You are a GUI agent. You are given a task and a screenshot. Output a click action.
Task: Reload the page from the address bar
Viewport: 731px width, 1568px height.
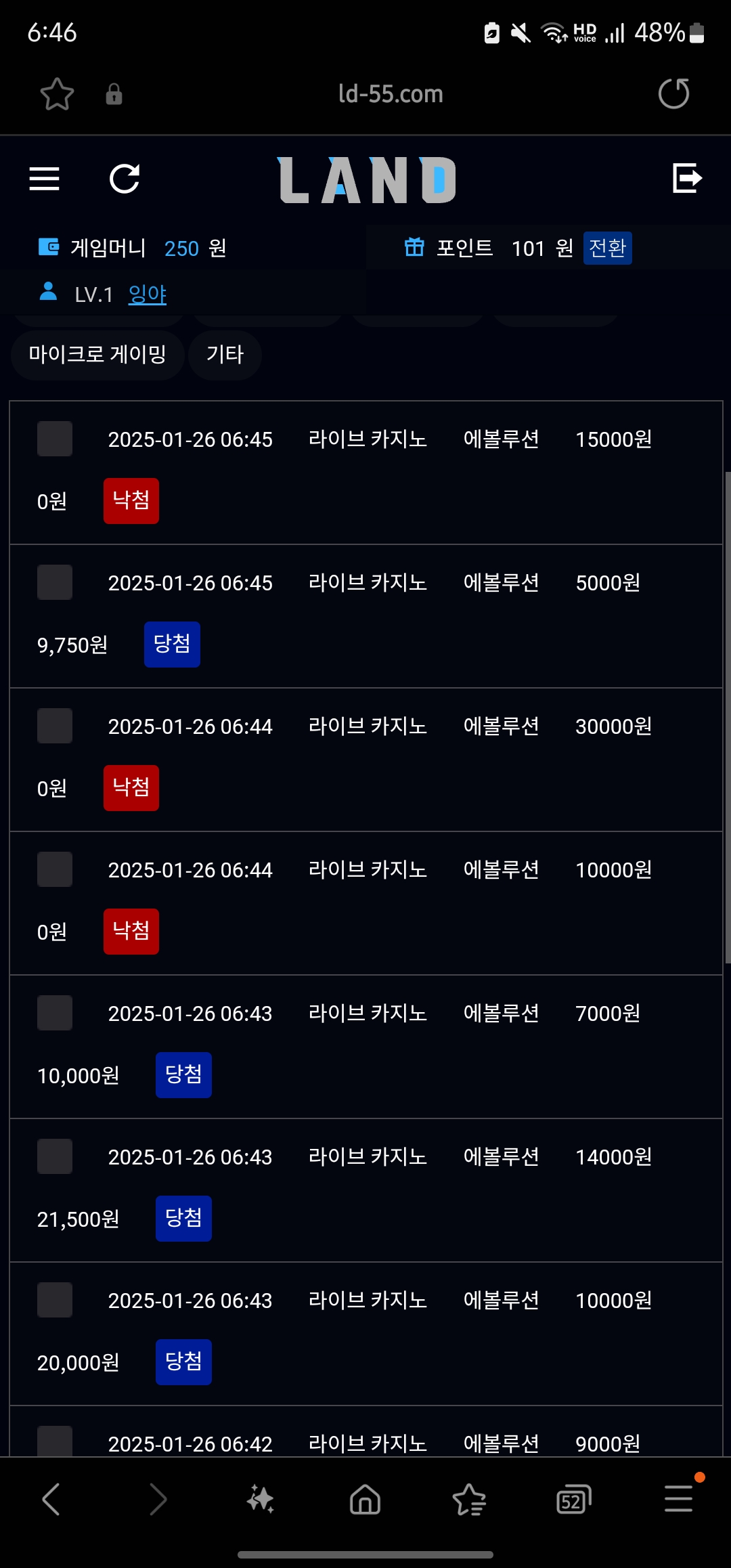673,93
